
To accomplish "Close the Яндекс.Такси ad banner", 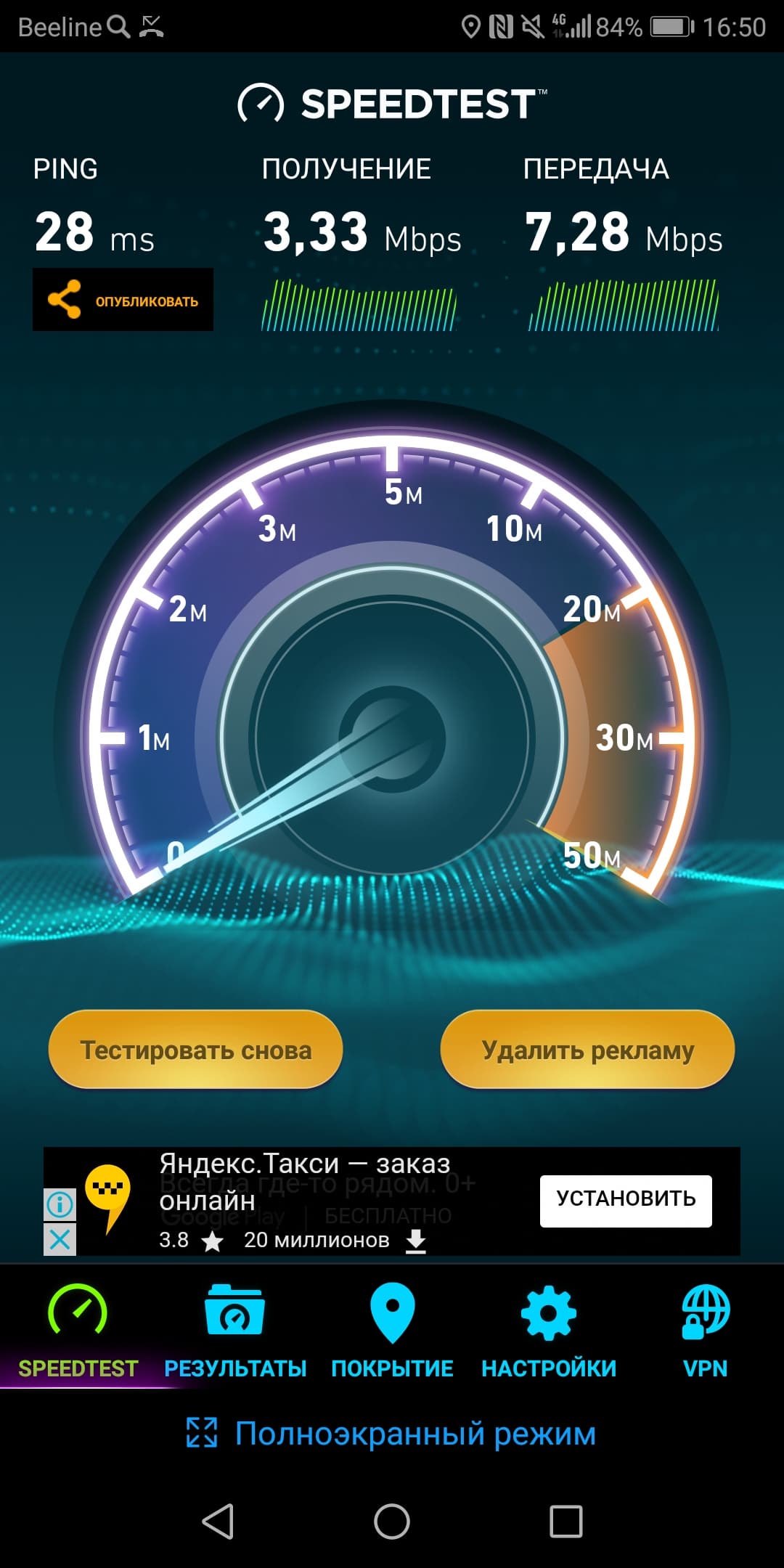I will point(60,1238).
